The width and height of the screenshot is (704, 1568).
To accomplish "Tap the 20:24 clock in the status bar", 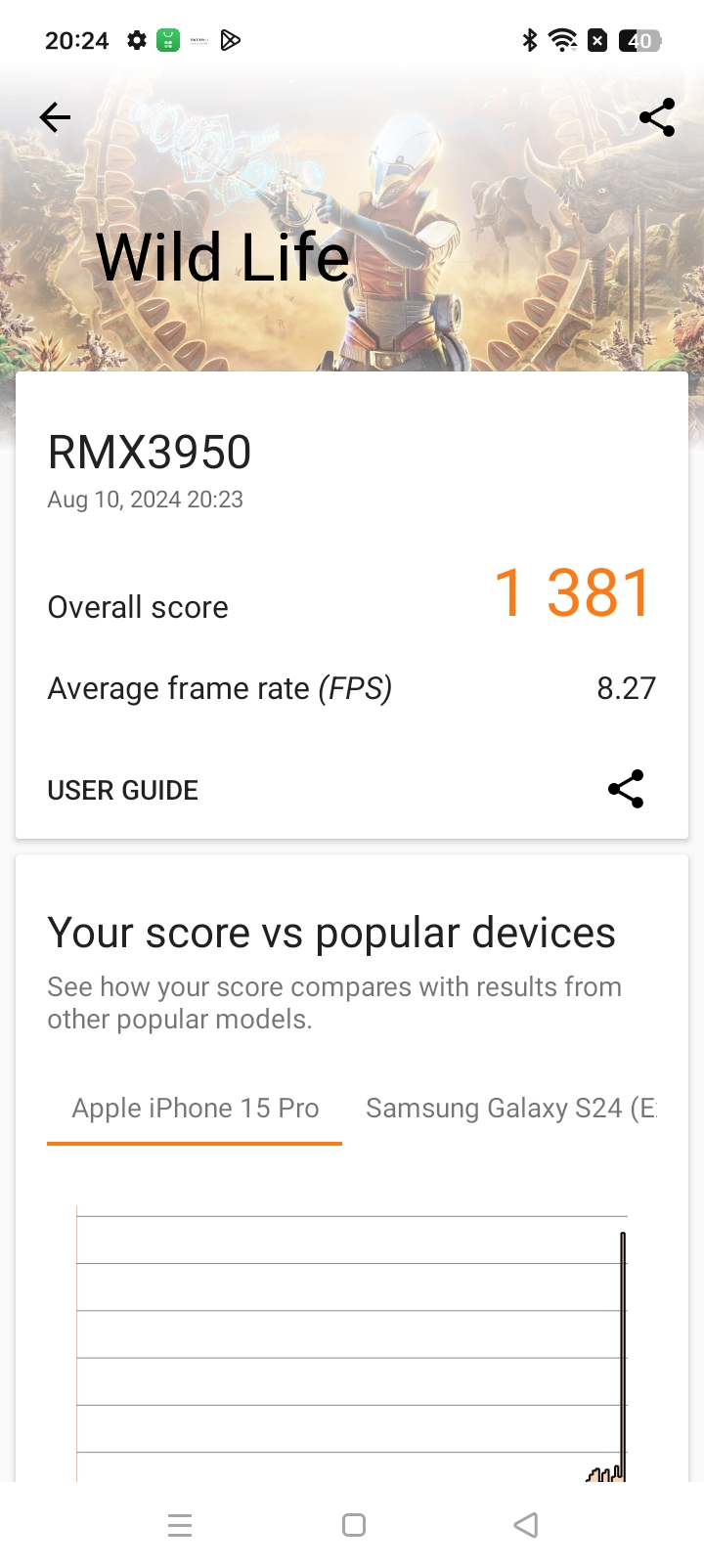I will [x=76, y=40].
